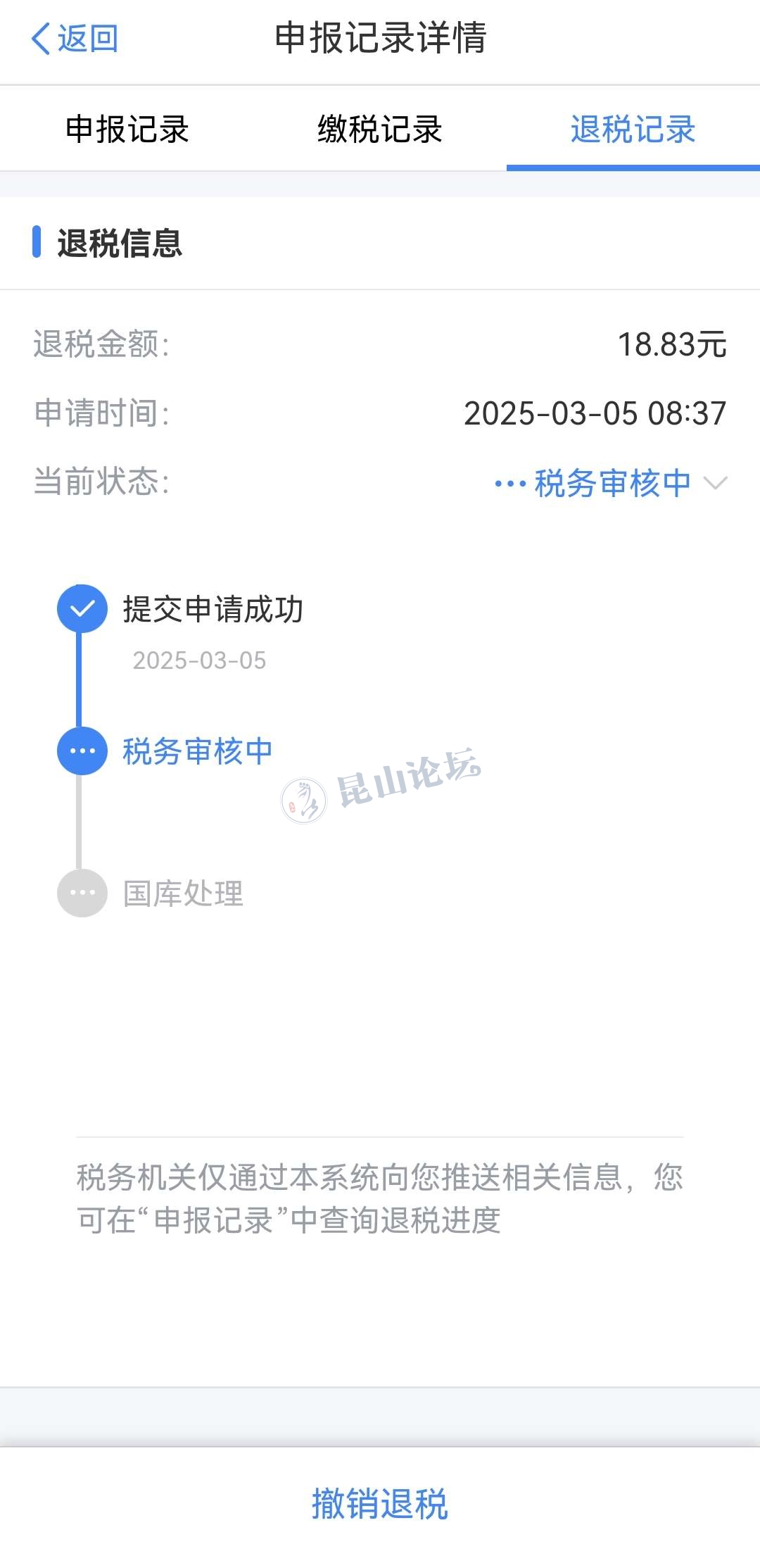This screenshot has width=760, height=1568.
Task: Open the 缴税记录 tab
Action: pyautogui.click(x=379, y=130)
